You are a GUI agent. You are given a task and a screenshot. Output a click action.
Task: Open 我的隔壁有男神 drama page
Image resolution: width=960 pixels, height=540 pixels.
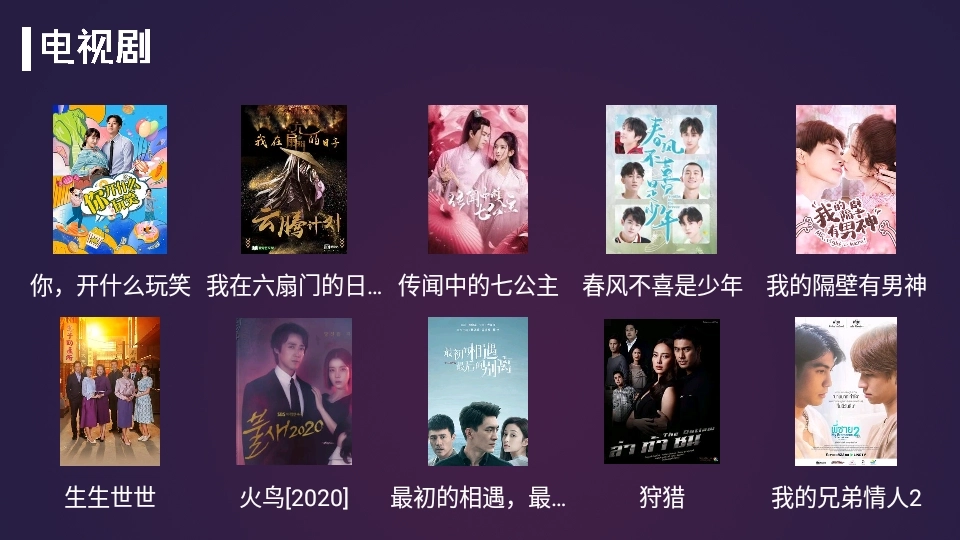click(846, 180)
